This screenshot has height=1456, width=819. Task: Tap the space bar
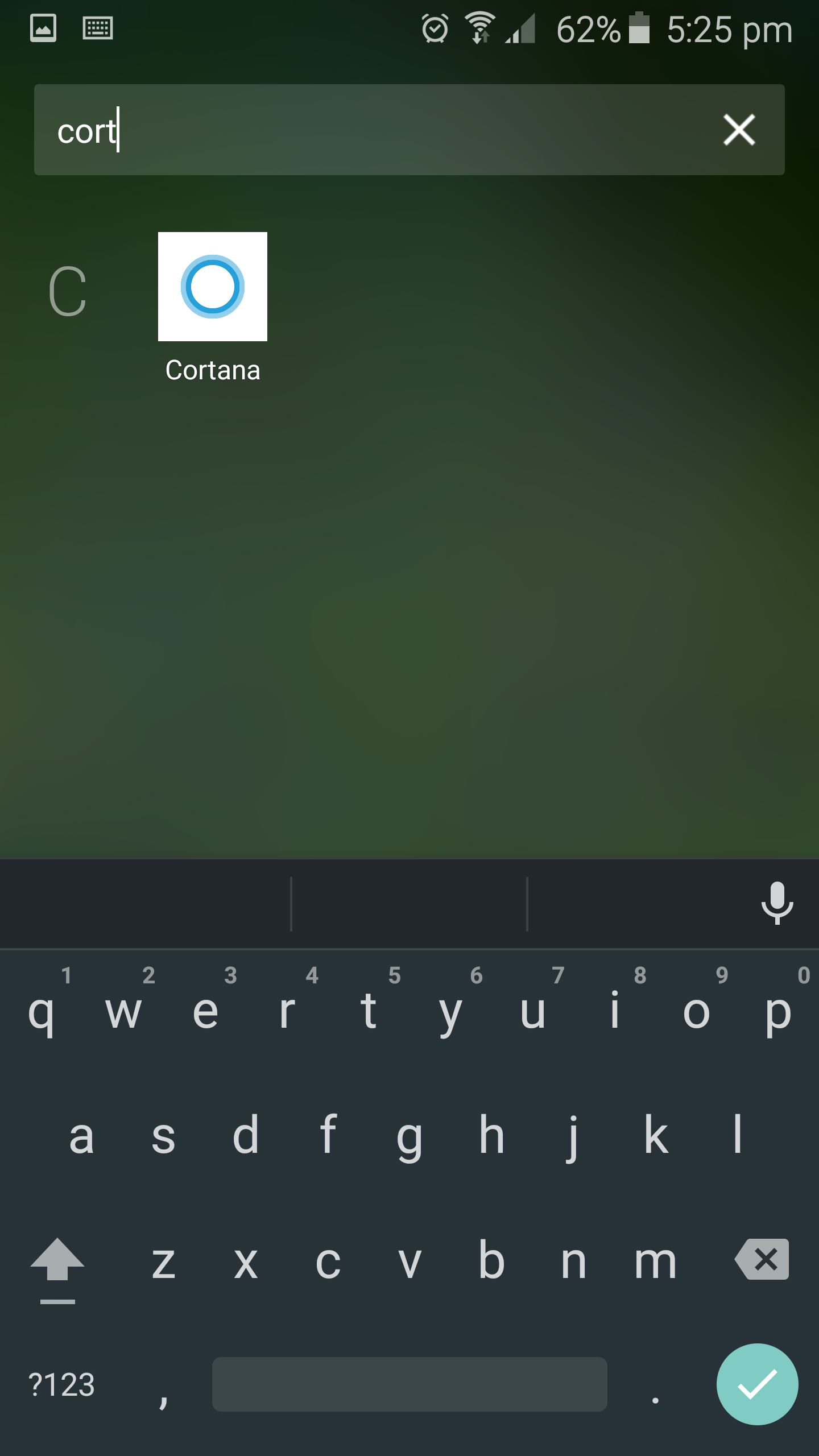[409, 1384]
